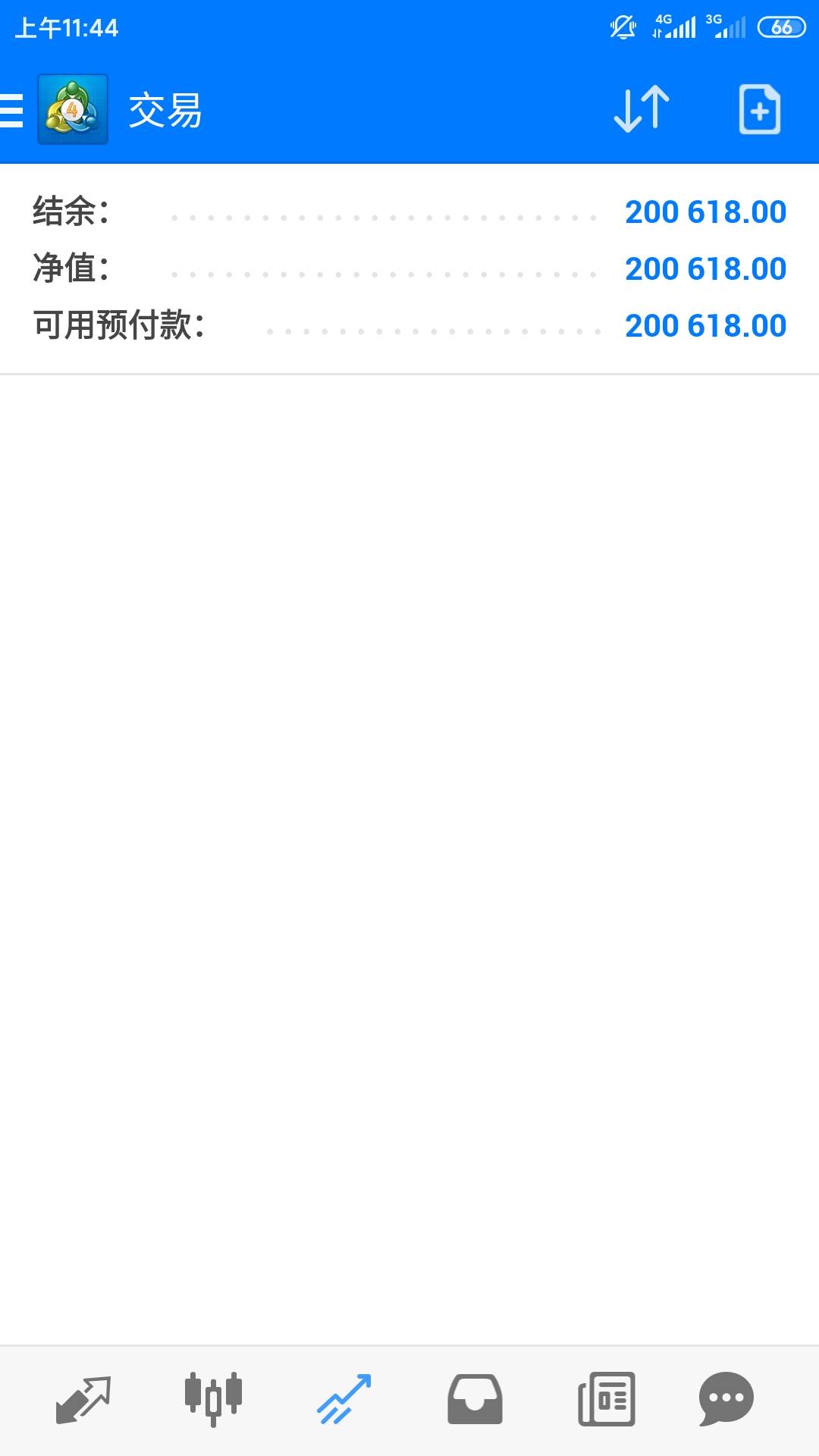Switch to the Chat messages tab
The width and height of the screenshot is (819, 1456).
pos(726,1399)
